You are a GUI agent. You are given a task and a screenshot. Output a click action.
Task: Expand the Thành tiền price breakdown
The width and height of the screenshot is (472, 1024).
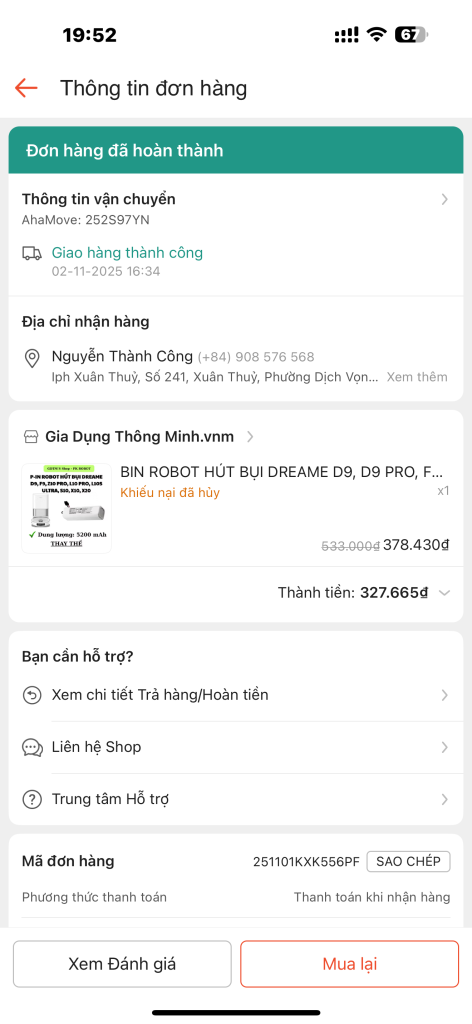364,593
